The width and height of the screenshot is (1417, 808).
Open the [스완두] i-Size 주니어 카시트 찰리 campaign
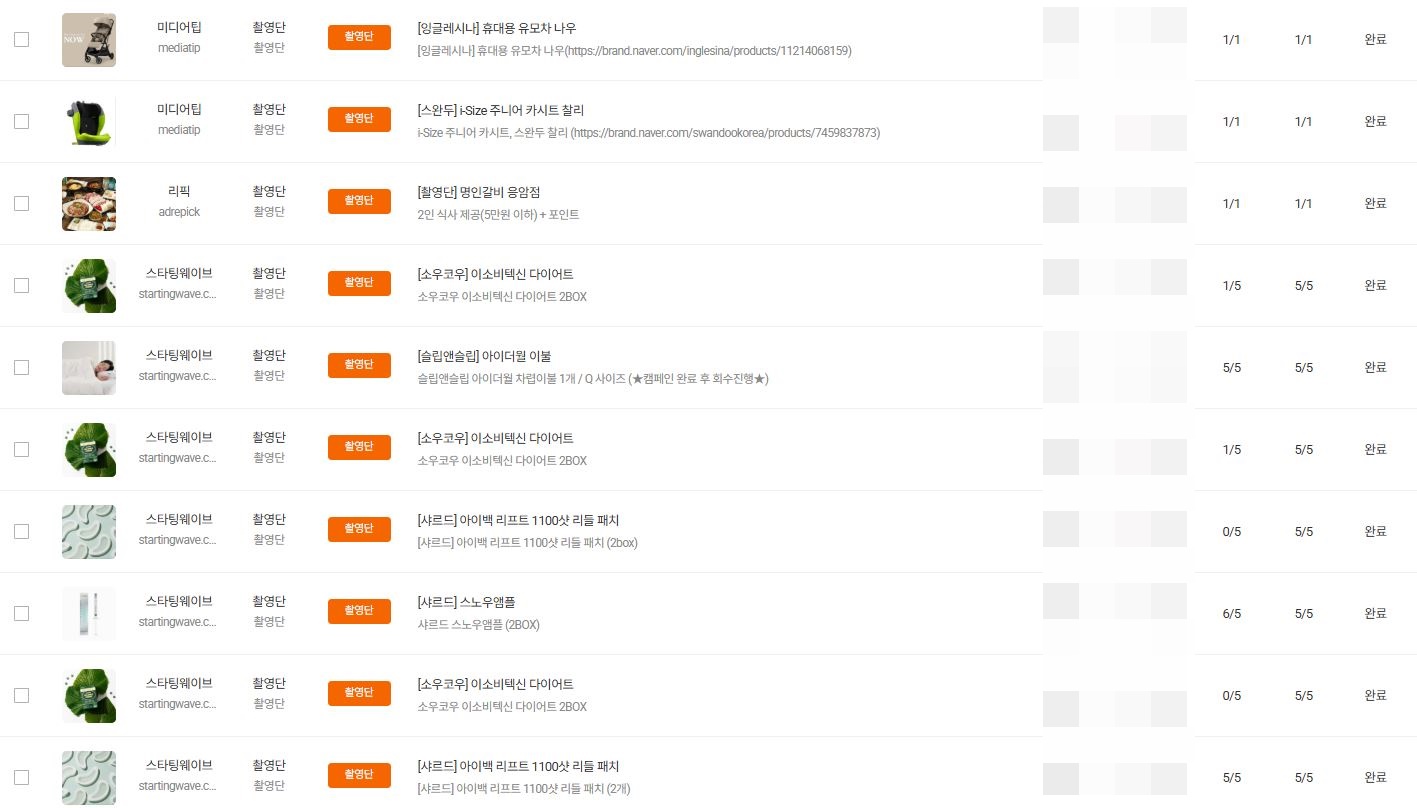pos(501,110)
